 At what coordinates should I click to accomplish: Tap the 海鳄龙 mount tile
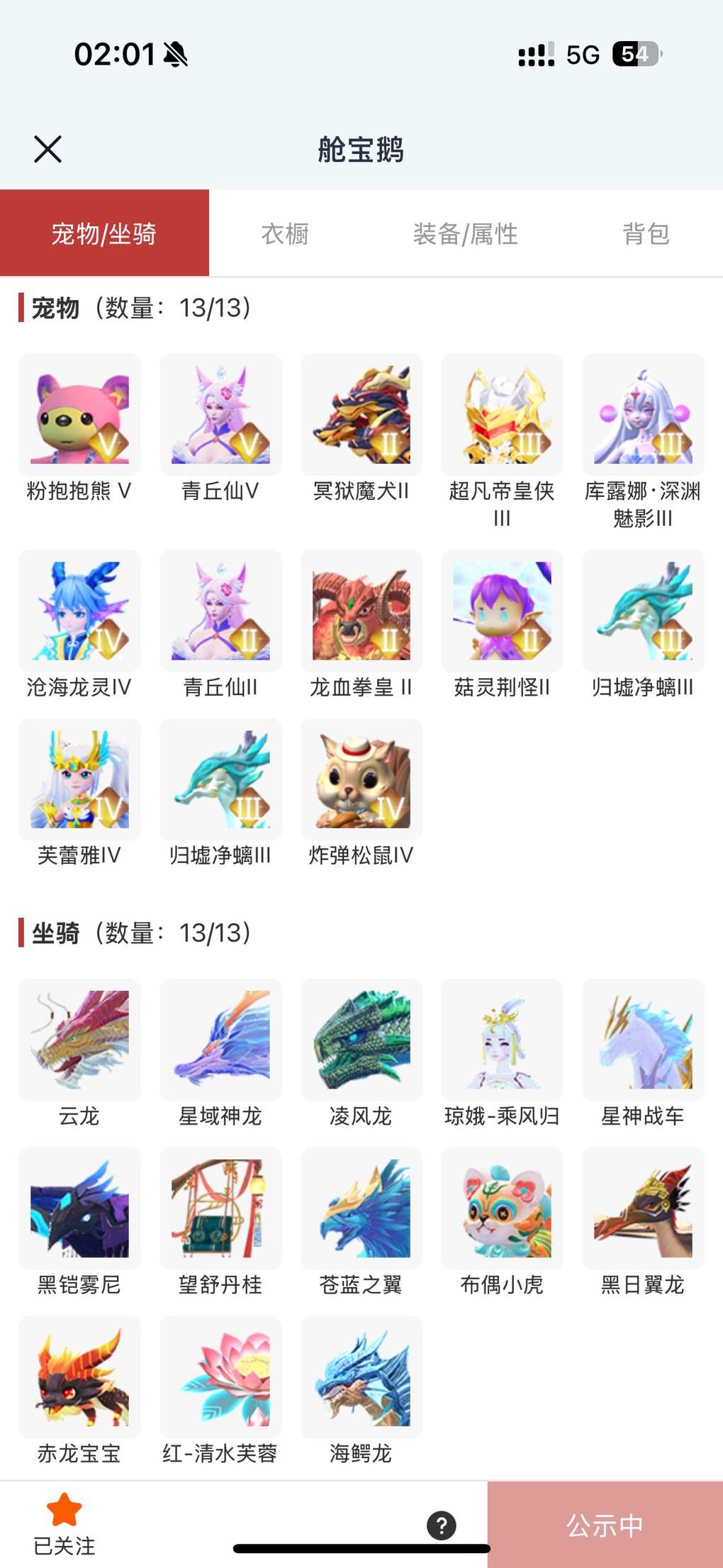(361, 1377)
